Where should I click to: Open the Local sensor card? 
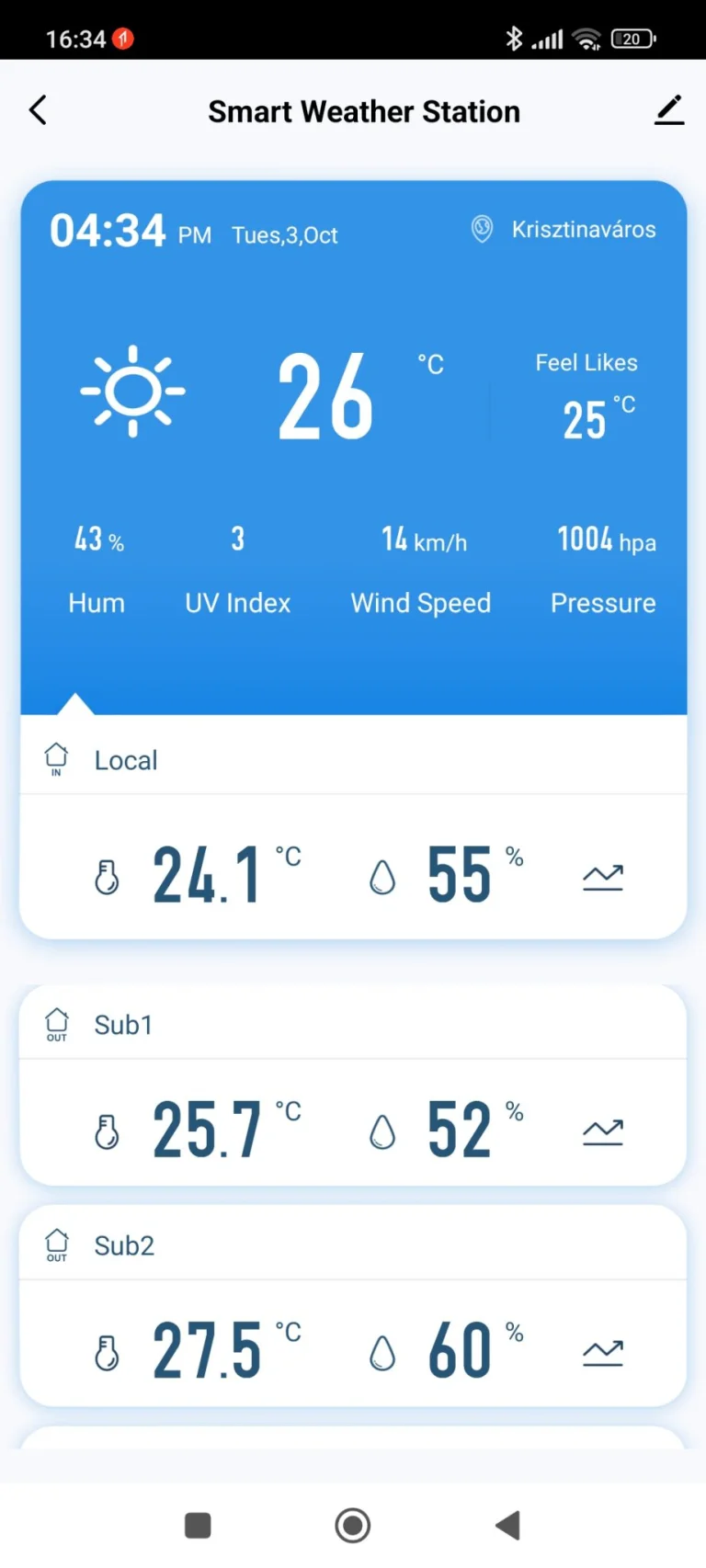(126, 760)
